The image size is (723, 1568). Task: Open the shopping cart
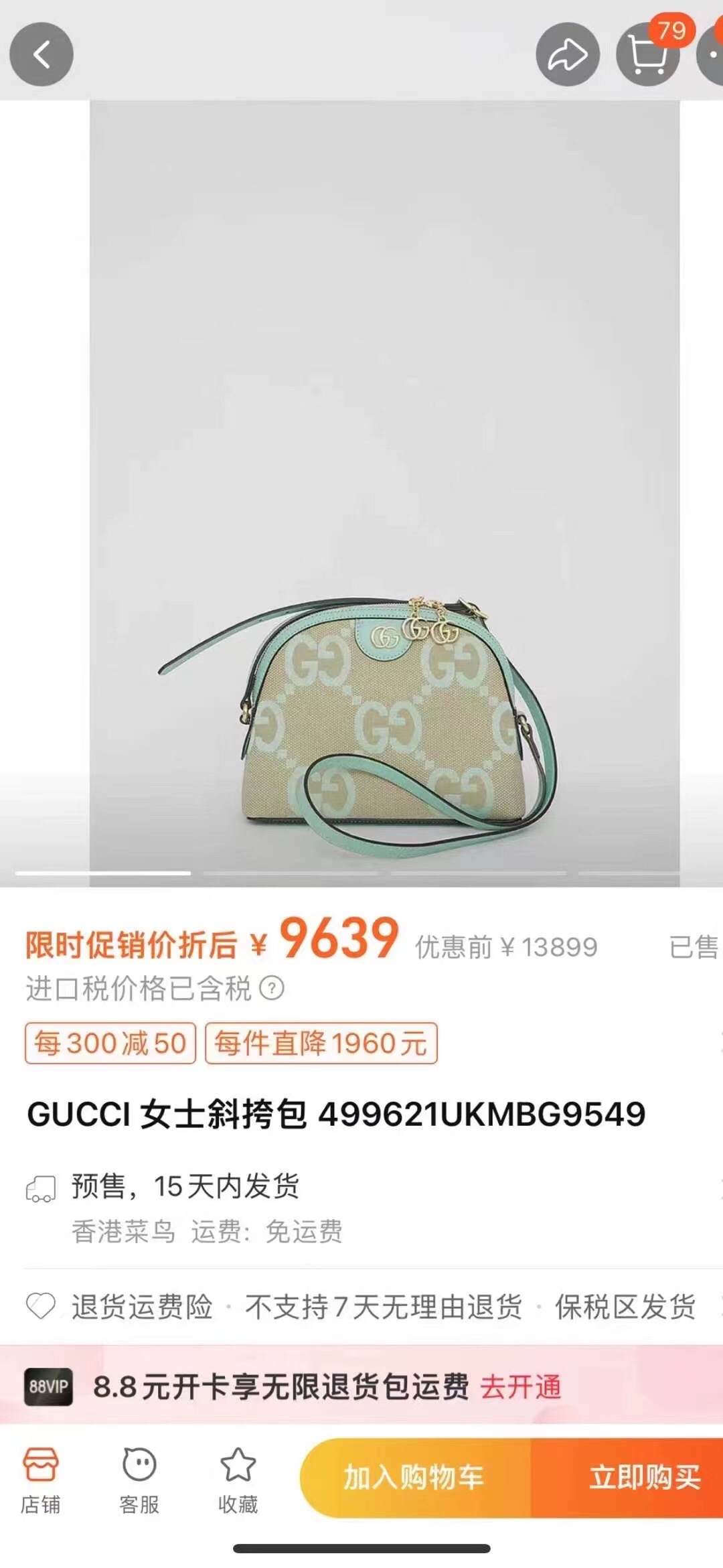[x=647, y=54]
